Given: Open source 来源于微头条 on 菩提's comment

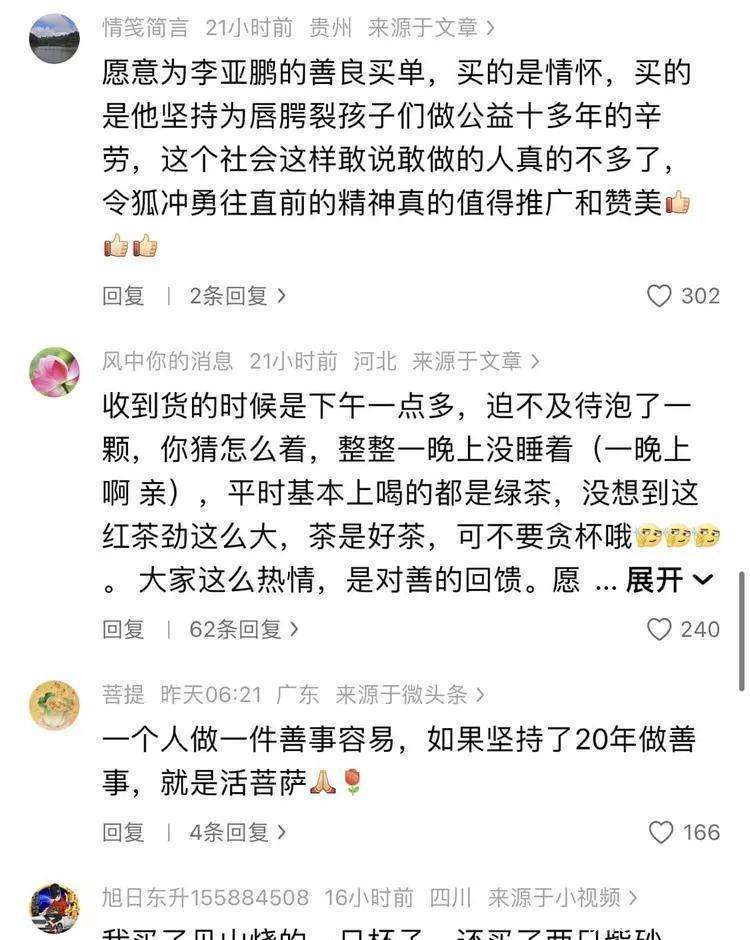Looking at the screenshot, I should click(410, 694).
